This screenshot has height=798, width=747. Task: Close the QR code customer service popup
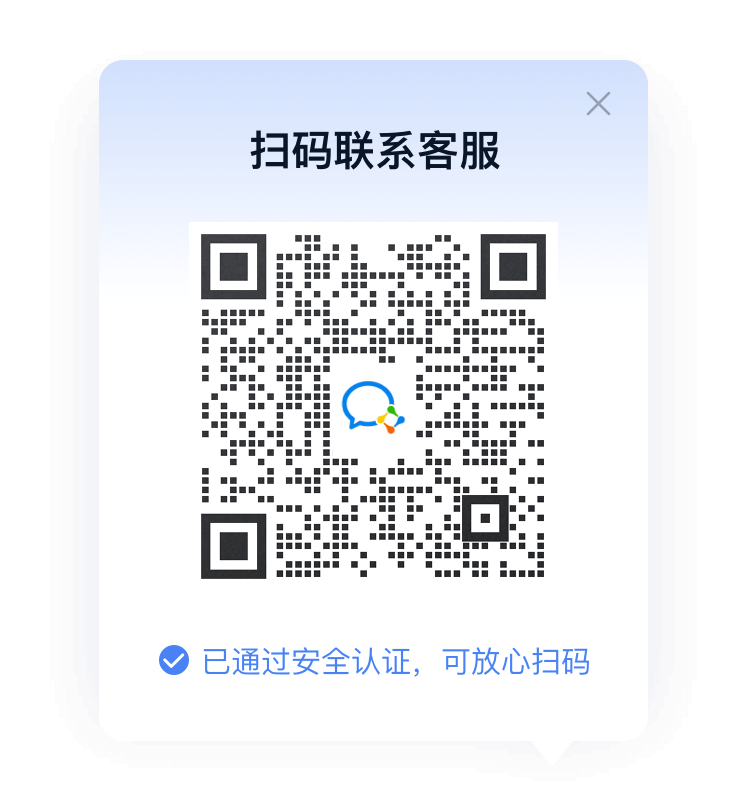[598, 104]
